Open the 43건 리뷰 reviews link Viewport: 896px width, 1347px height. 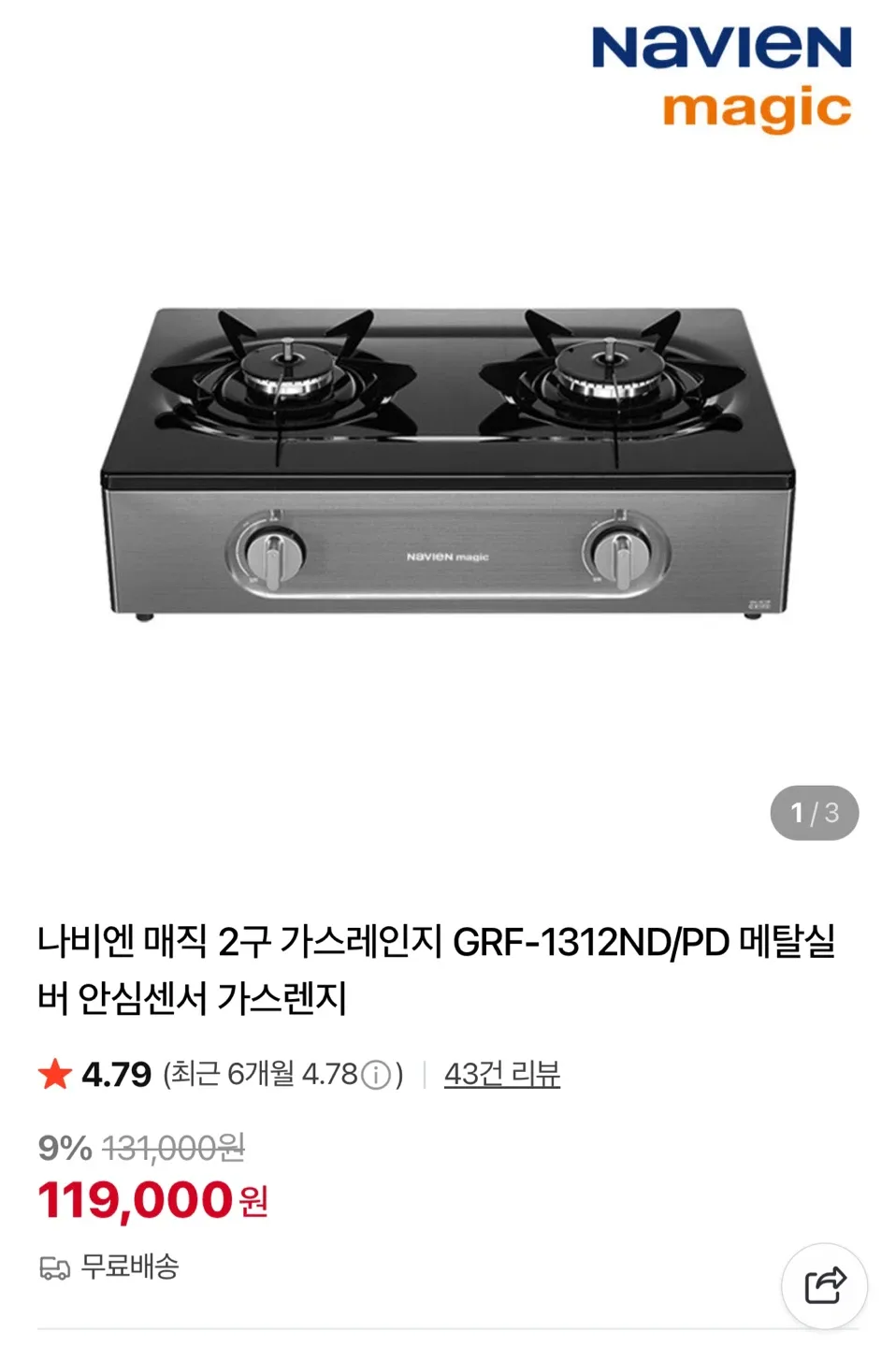click(501, 1074)
